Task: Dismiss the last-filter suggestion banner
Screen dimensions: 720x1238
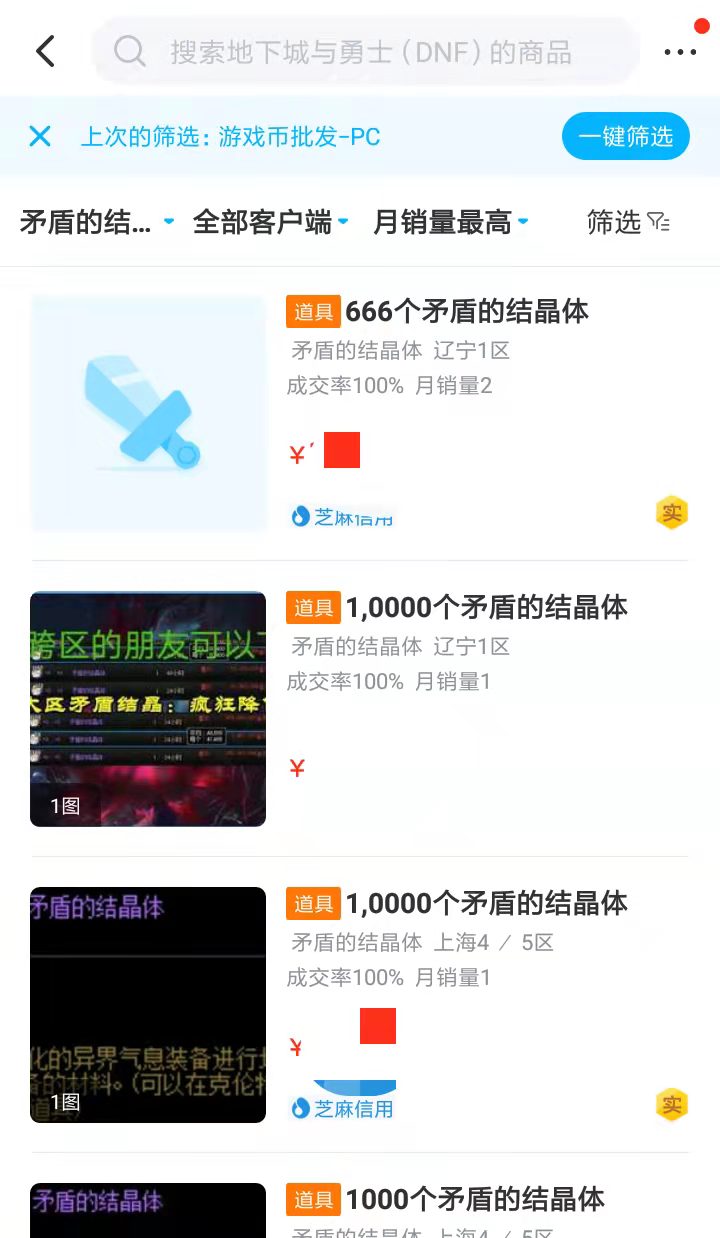Action: [40, 136]
